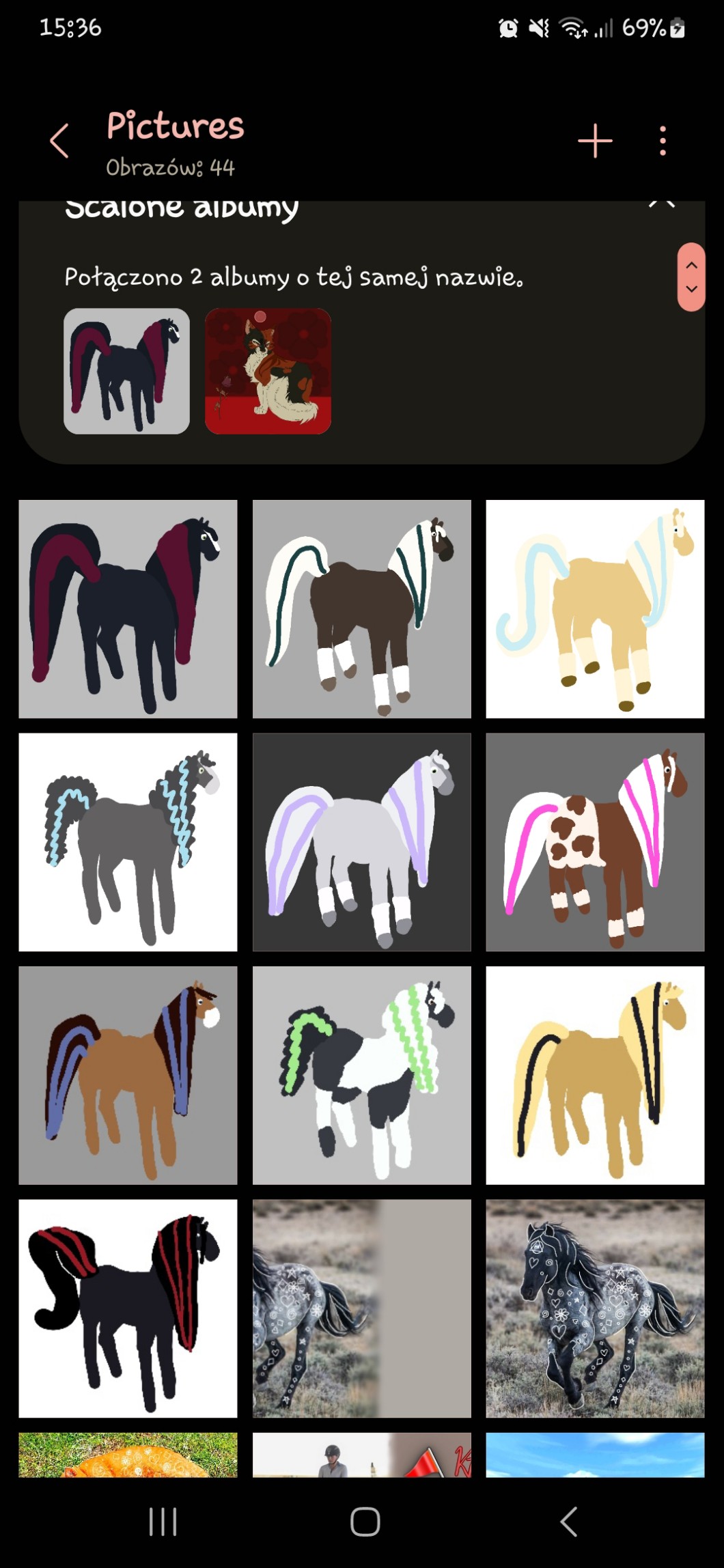
Task: Open the black-white horse with green mane
Action: [x=361, y=1075]
